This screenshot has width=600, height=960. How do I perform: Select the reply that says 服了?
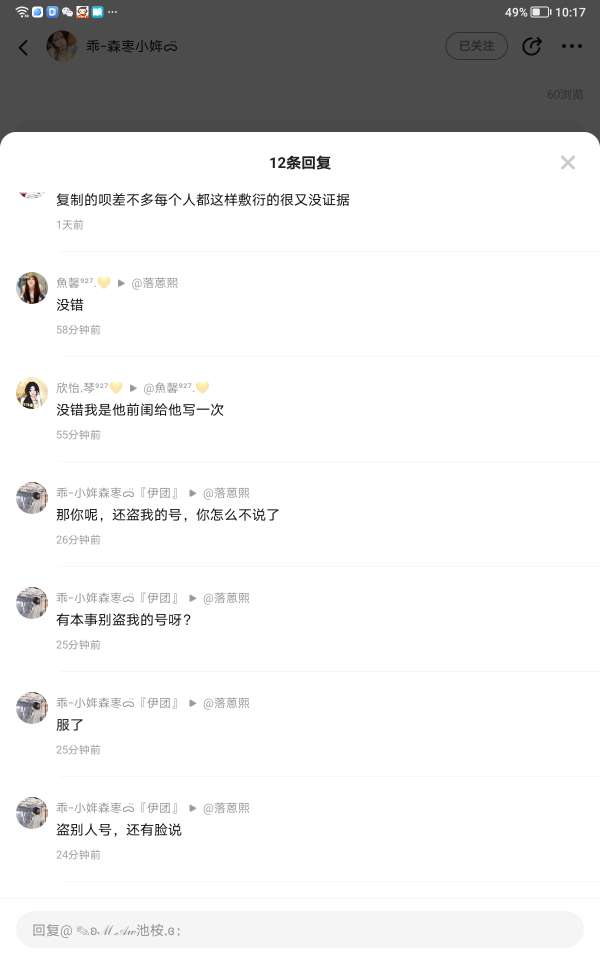click(x=70, y=725)
